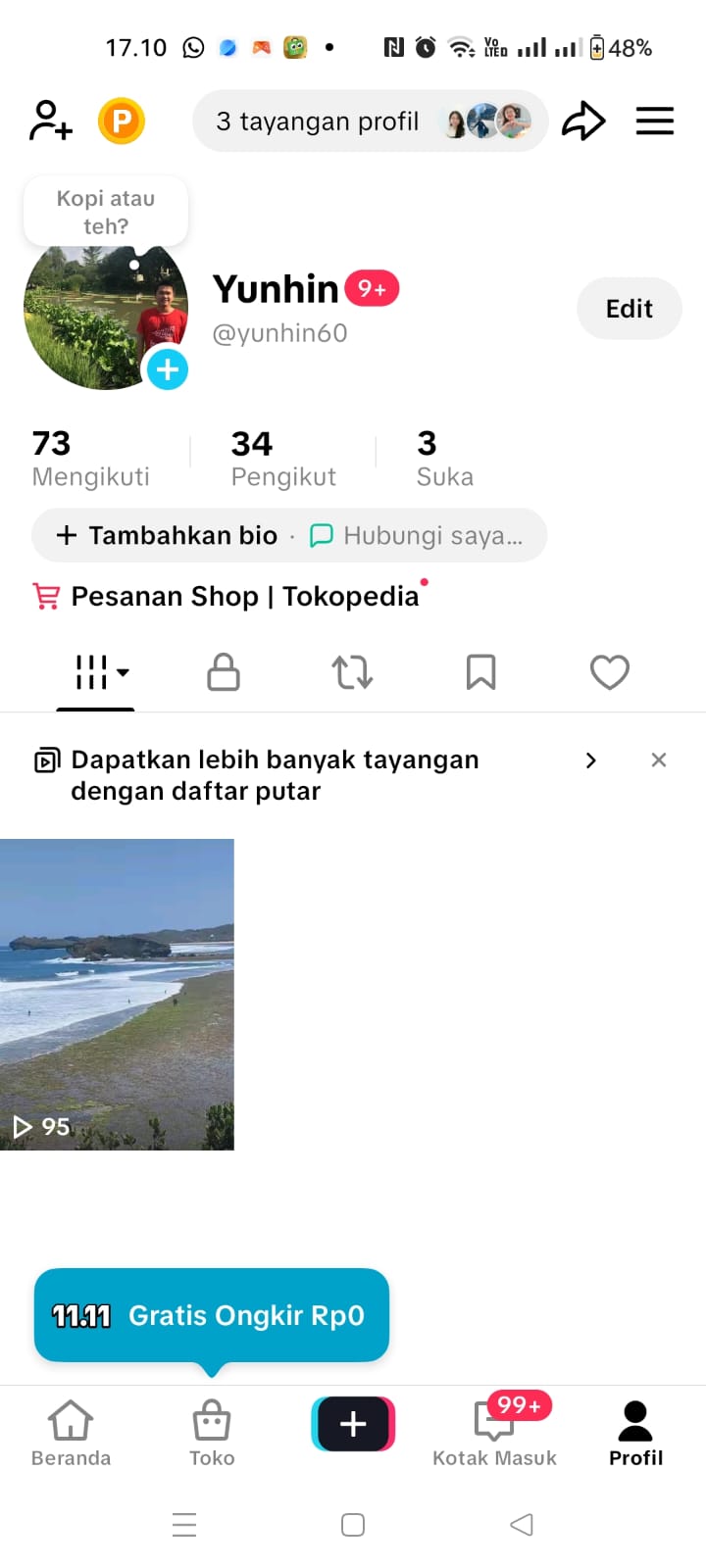Screen dimensions: 706x1568
Task: Share this profile via arrow icon
Action: click(x=583, y=122)
